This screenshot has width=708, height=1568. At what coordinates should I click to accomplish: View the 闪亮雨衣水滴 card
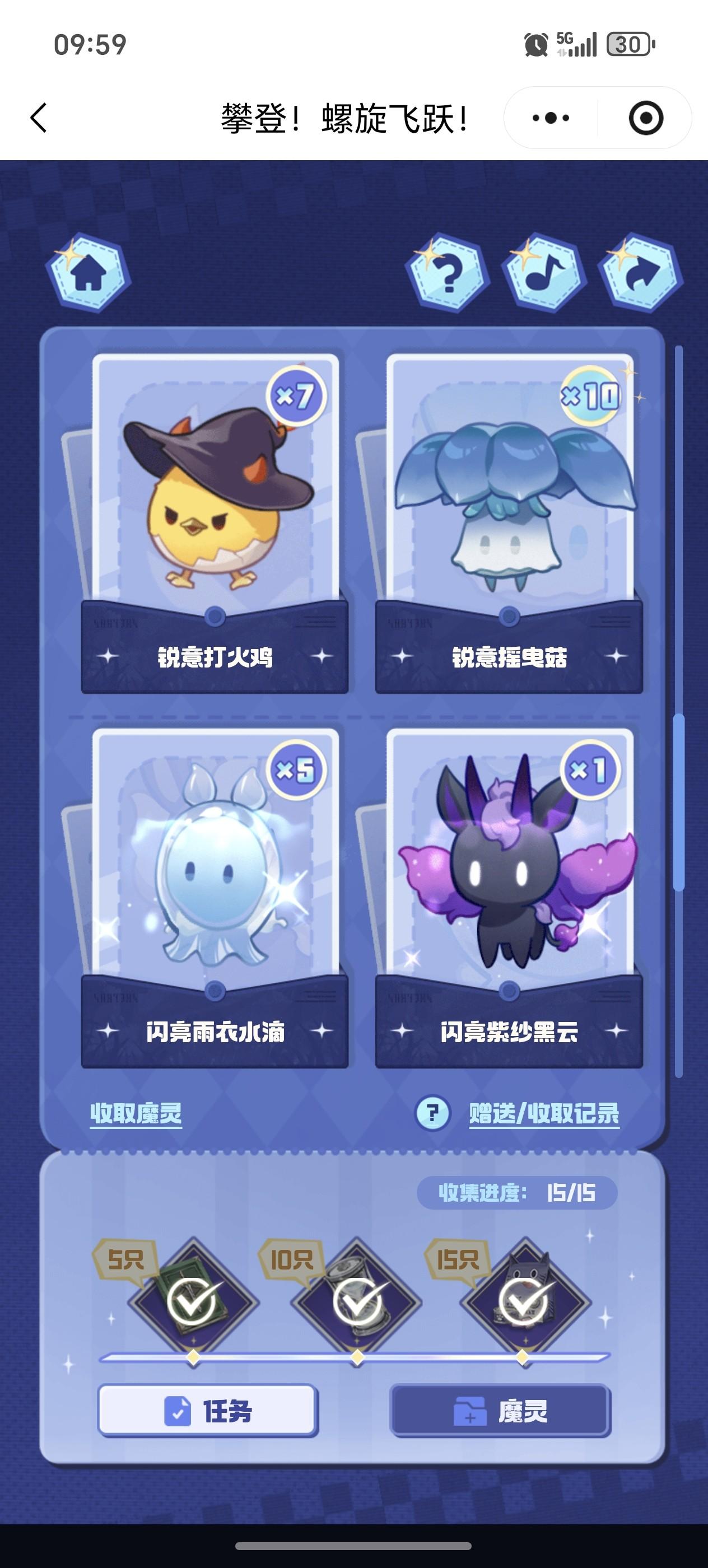215,898
